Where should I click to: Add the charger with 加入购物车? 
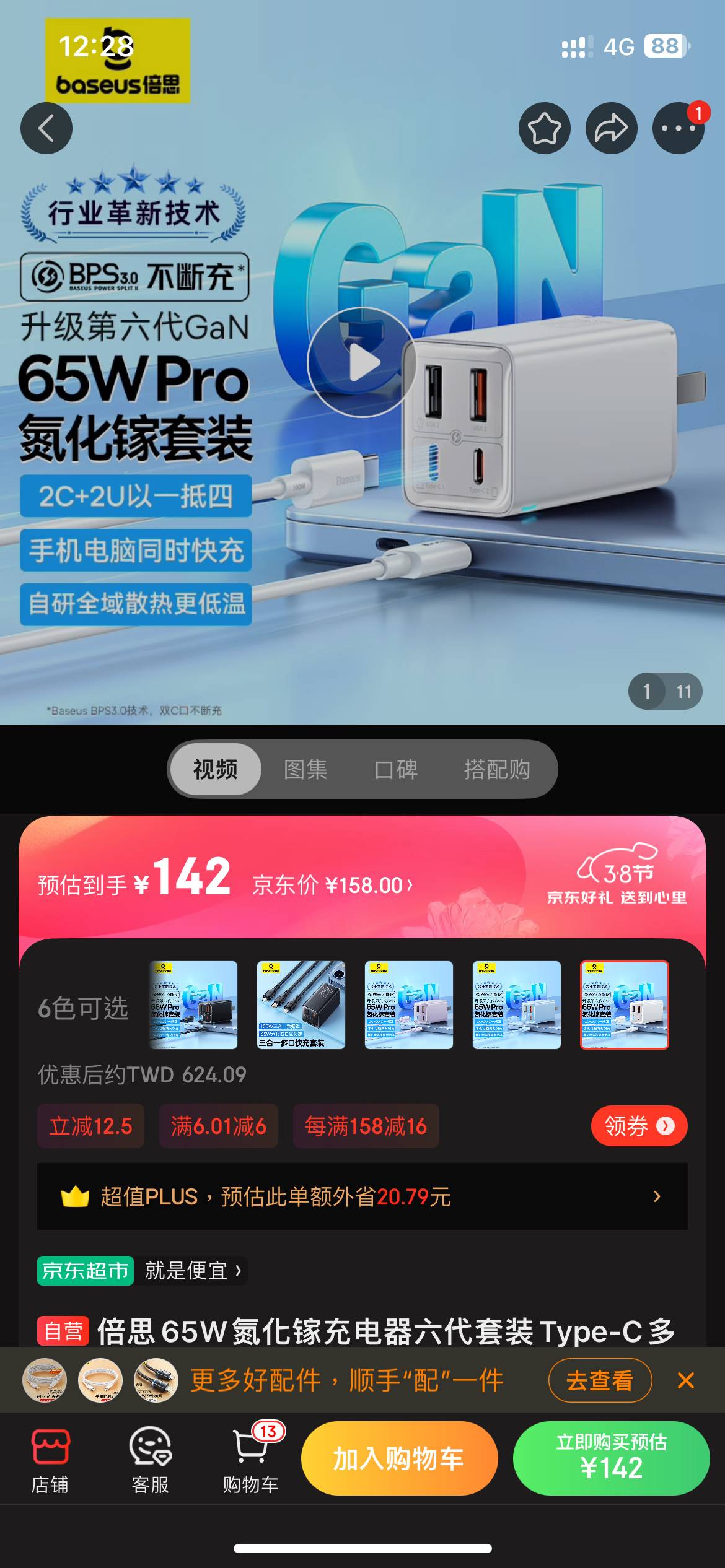399,1458
